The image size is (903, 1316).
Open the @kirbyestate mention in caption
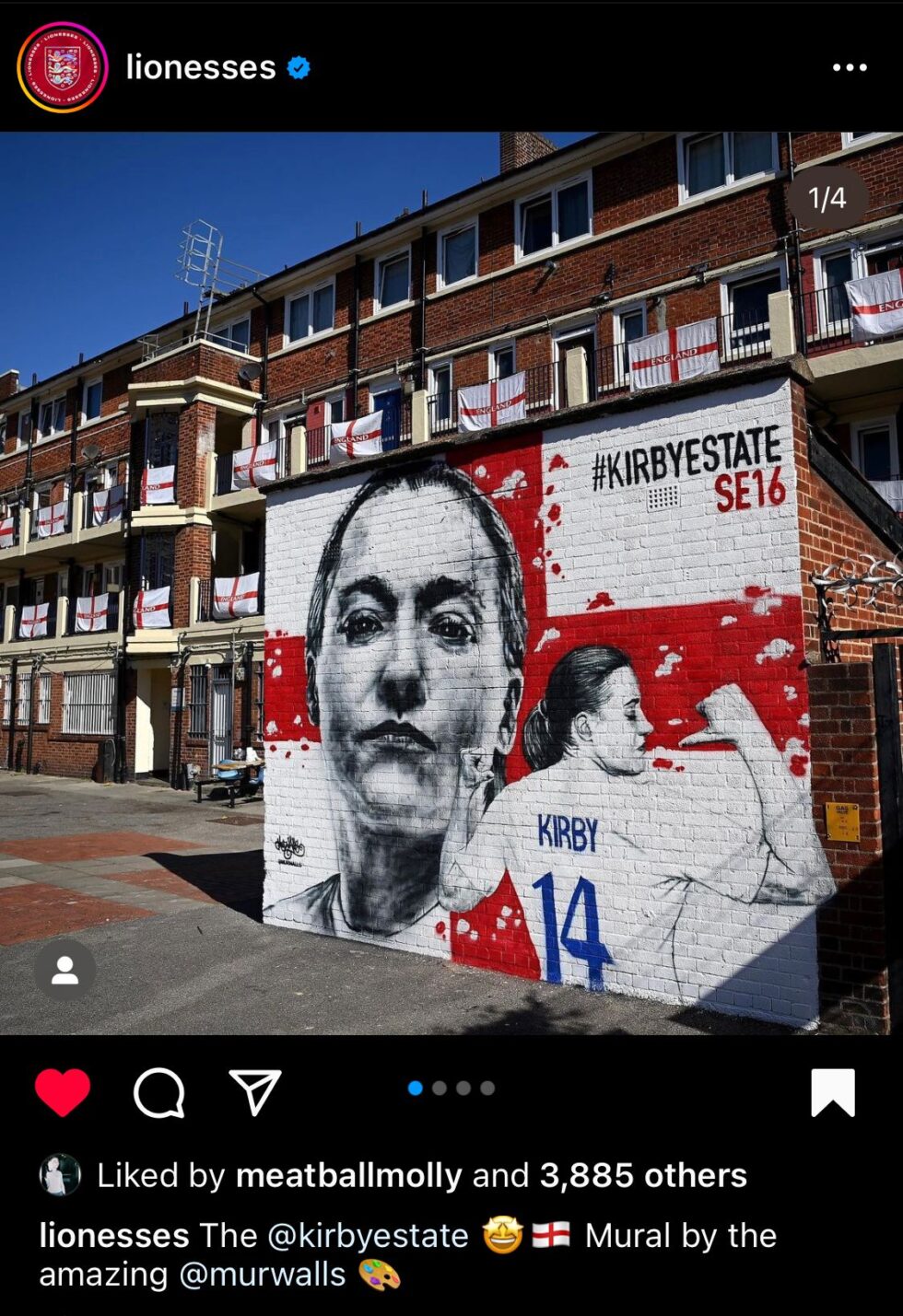click(x=368, y=1235)
